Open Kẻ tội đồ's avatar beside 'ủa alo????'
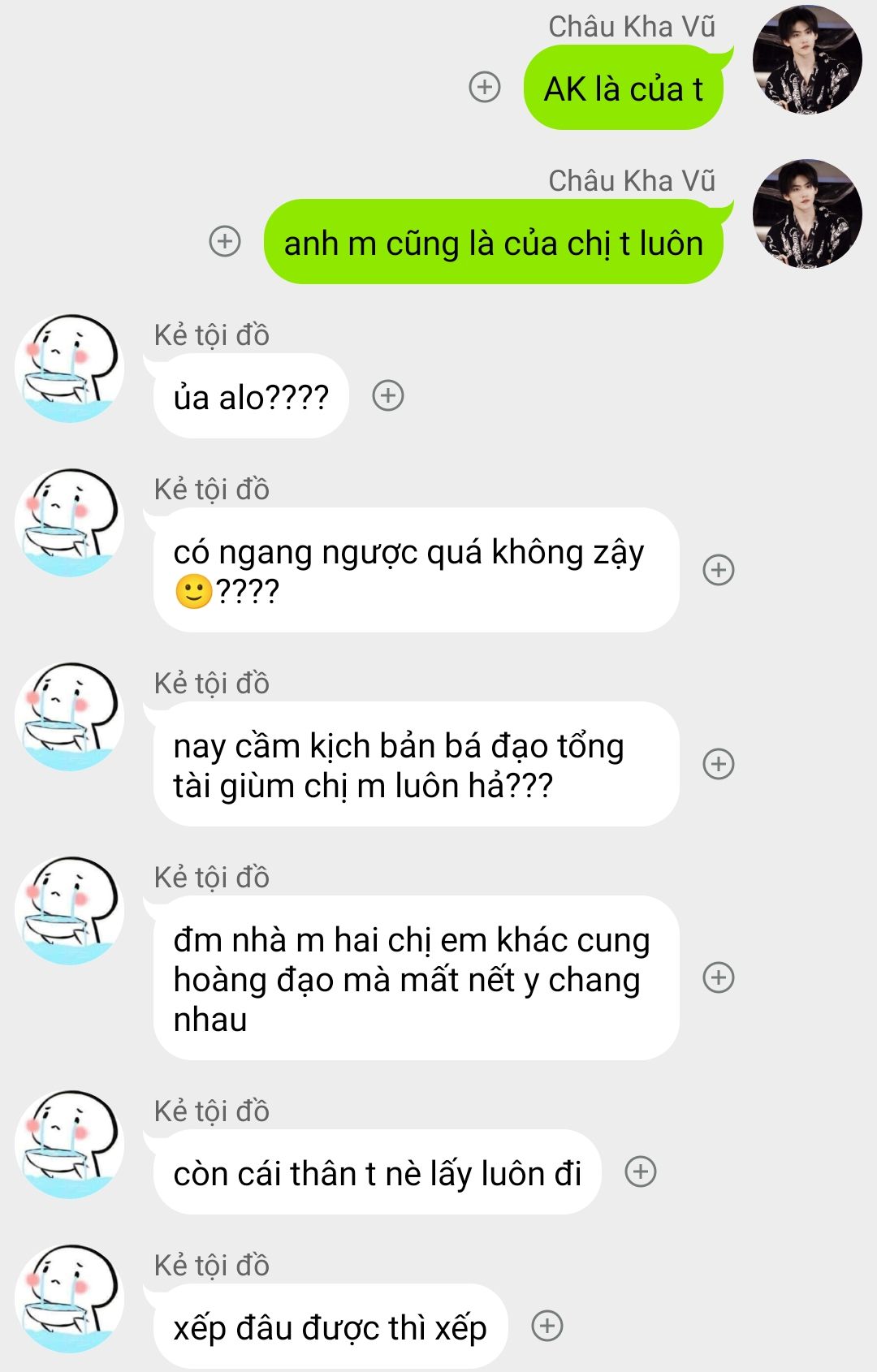 point(70,369)
